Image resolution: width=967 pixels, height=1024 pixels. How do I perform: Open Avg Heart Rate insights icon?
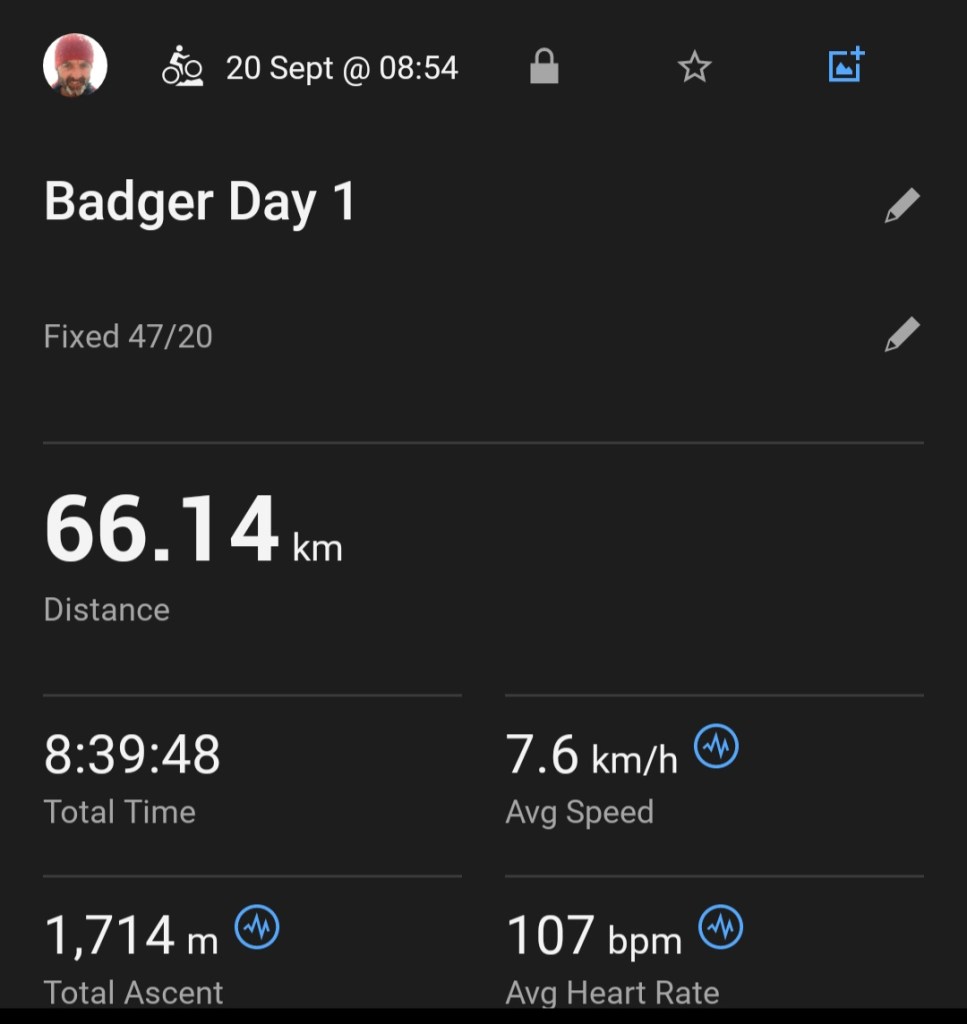pyautogui.click(x=721, y=929)
